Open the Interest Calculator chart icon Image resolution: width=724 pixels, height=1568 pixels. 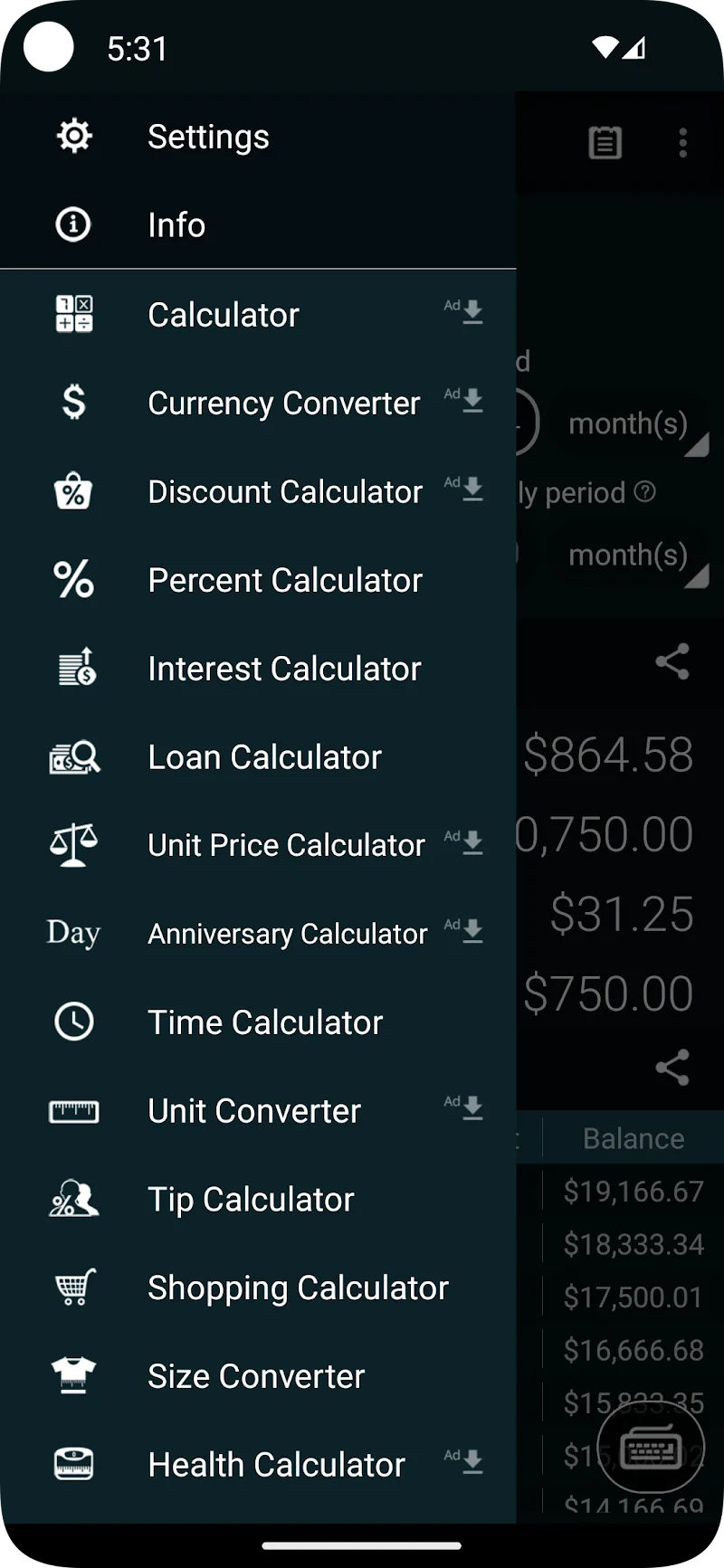tap(73, 668)
